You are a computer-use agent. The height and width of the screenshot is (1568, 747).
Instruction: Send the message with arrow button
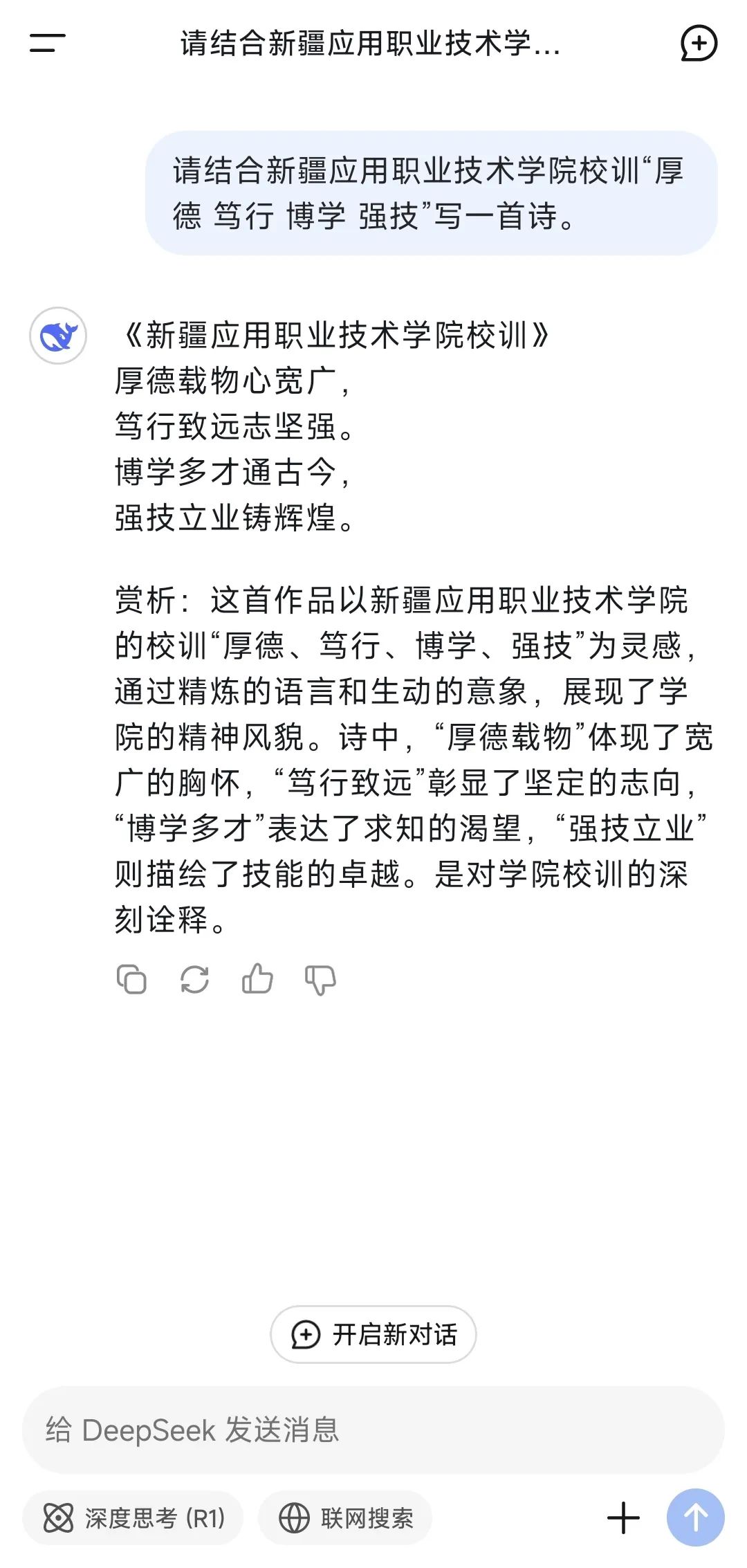(x=695, y=1517)
